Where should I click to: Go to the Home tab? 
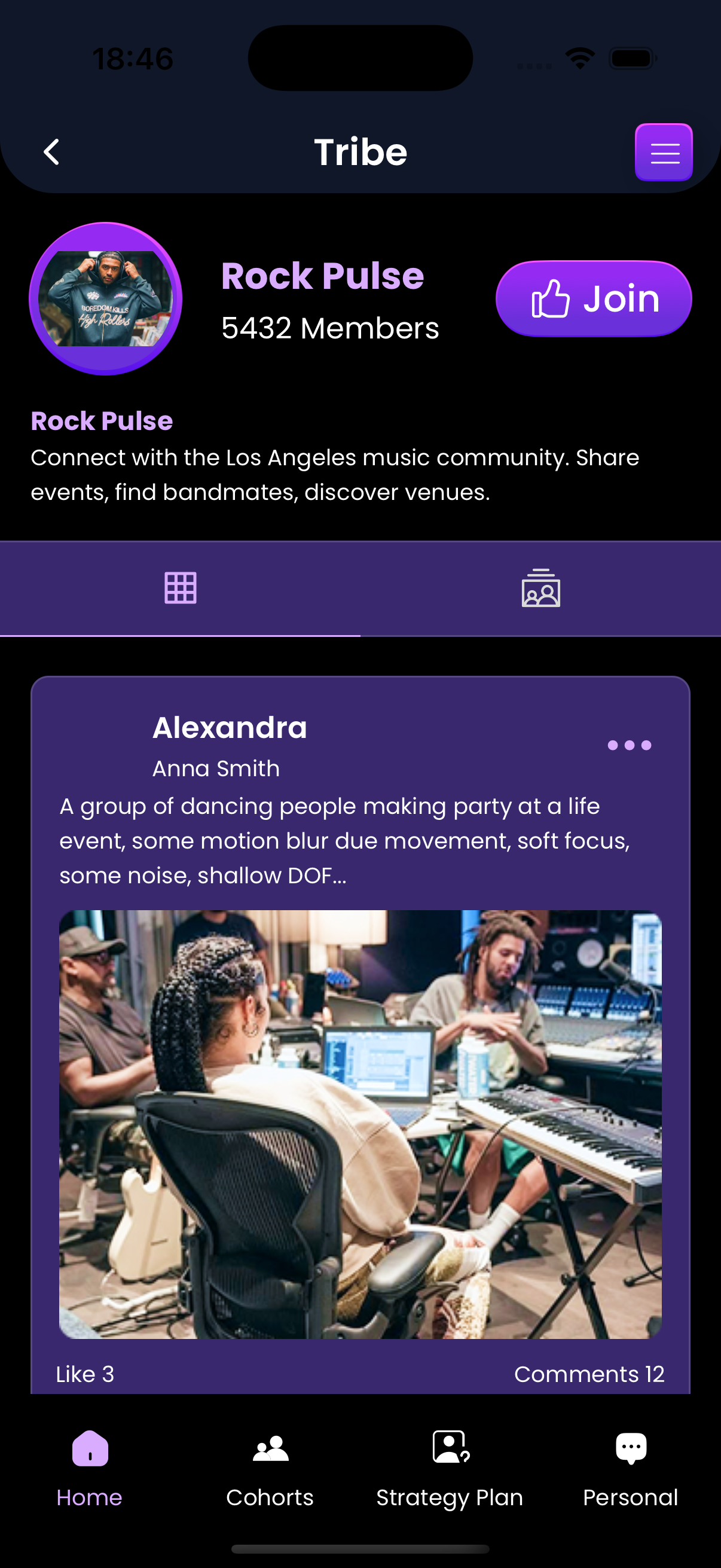tap(90, 1468)
